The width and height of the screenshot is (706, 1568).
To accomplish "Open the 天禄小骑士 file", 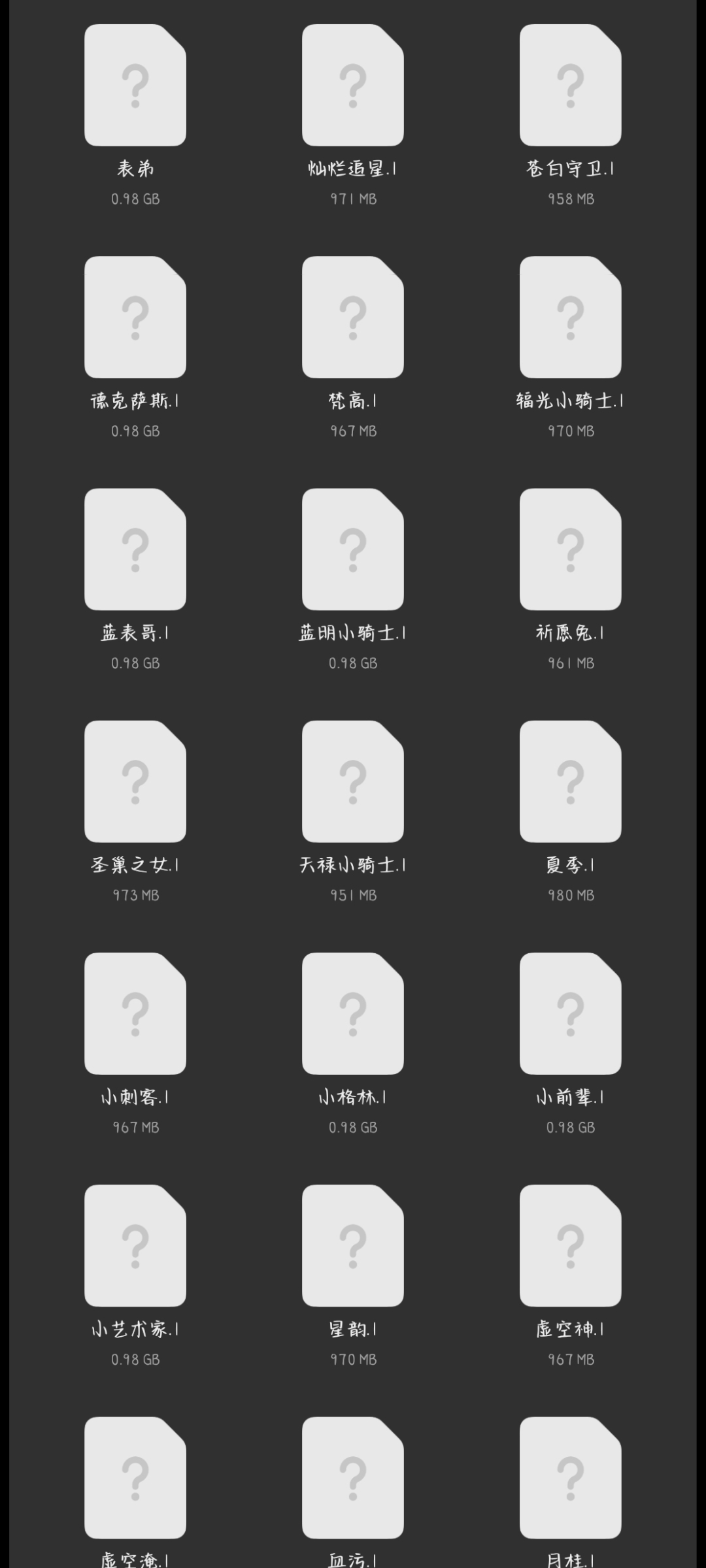I will (353, 781).
